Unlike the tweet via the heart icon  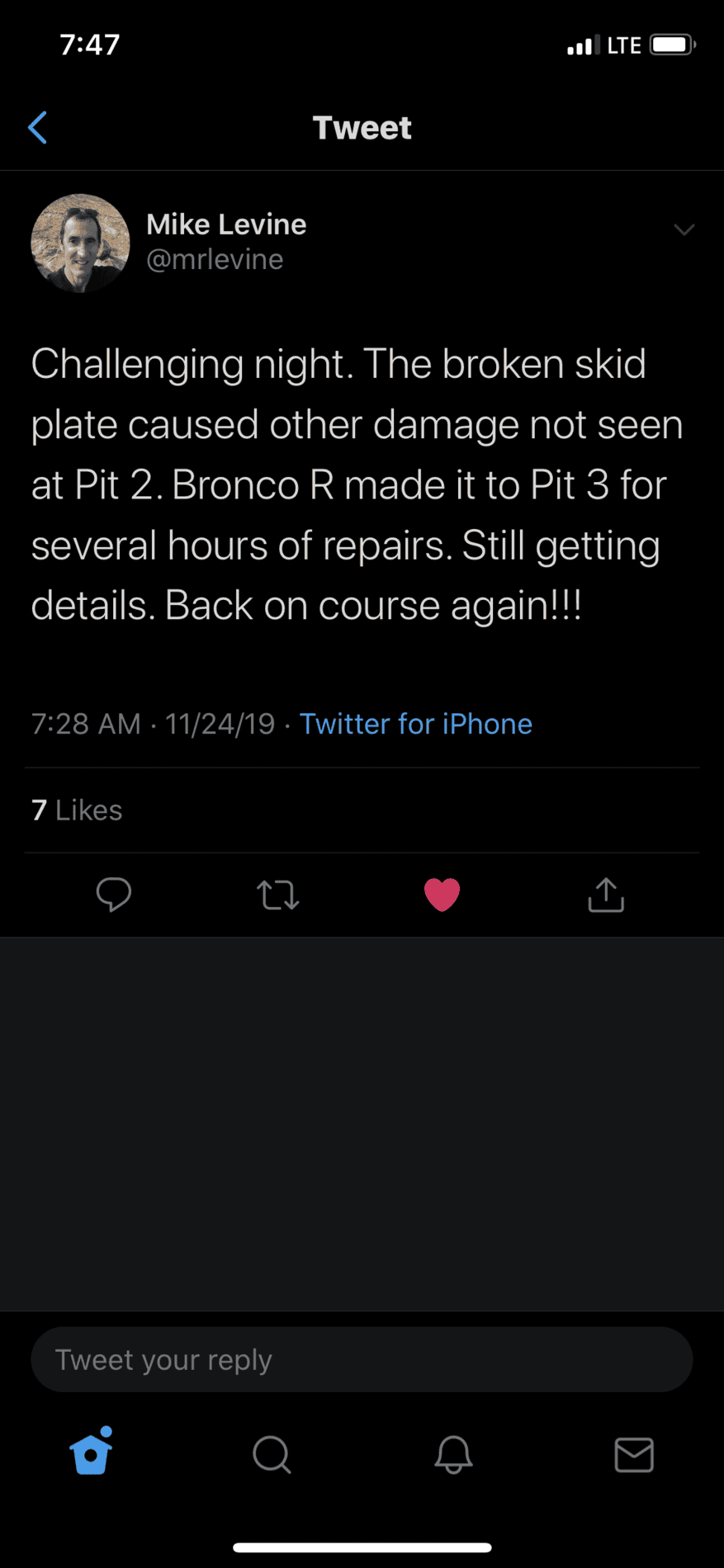pyautogui.click(x=442, y=895)
